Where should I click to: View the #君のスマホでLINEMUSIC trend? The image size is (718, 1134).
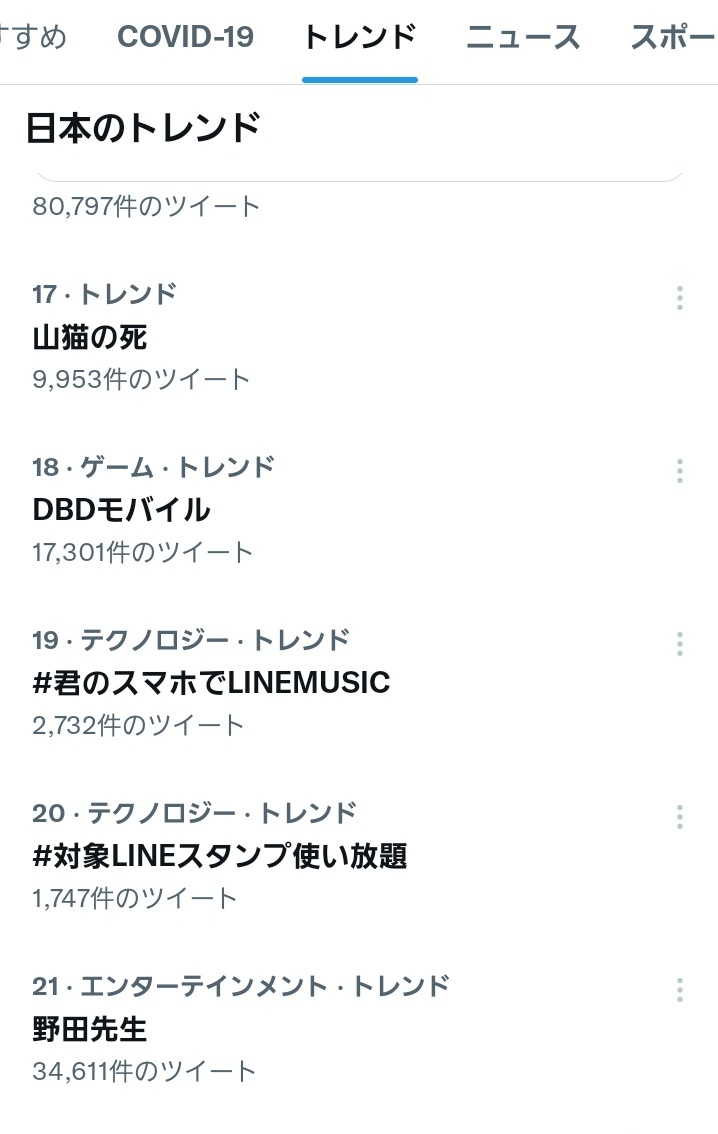[211, 682]
